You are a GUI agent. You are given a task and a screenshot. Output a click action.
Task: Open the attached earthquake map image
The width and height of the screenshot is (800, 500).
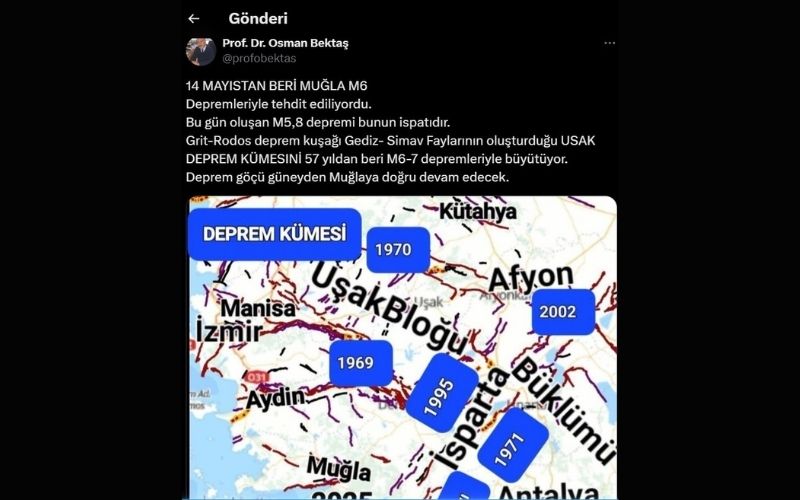[402, 350]
